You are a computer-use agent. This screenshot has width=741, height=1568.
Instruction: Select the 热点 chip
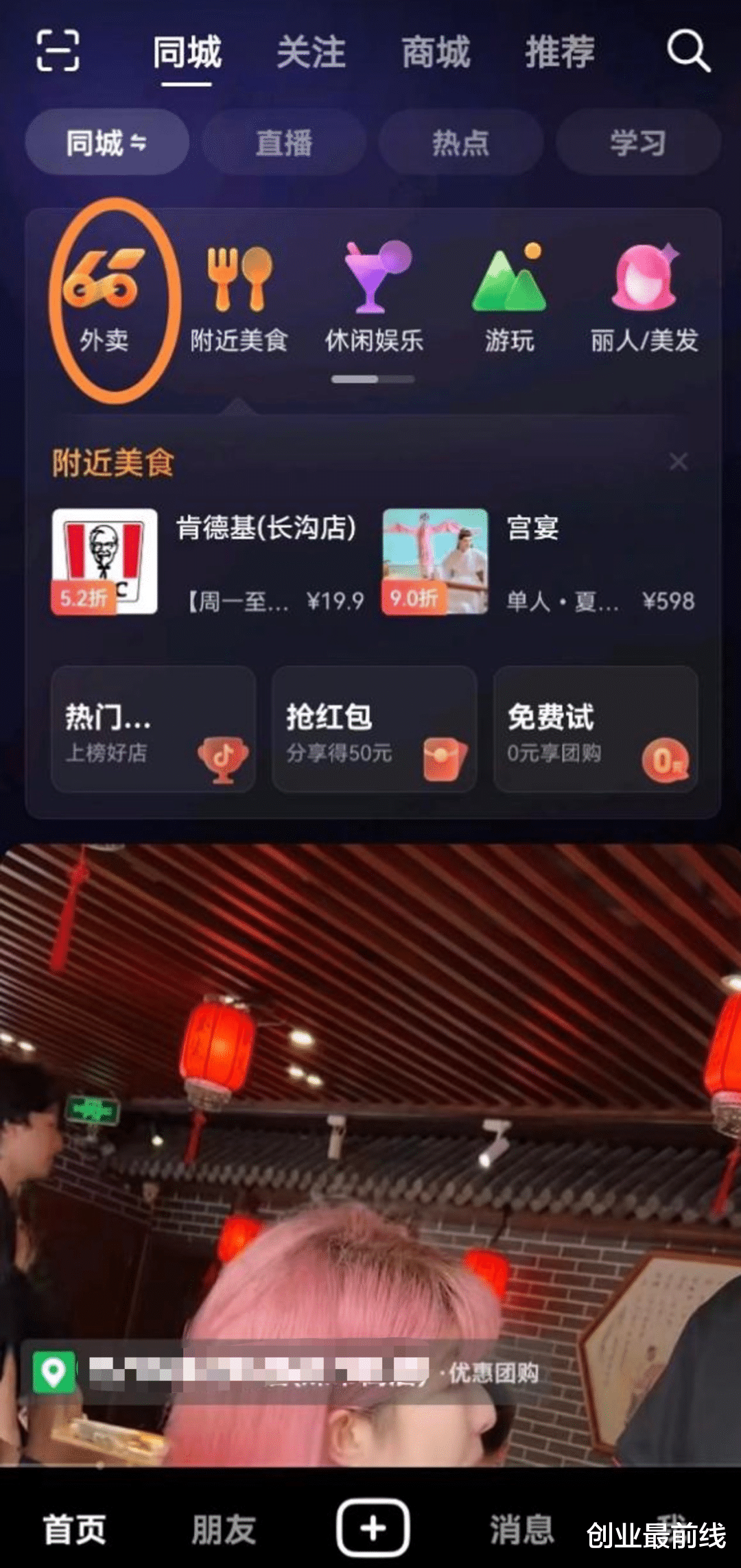pos(461,143)
